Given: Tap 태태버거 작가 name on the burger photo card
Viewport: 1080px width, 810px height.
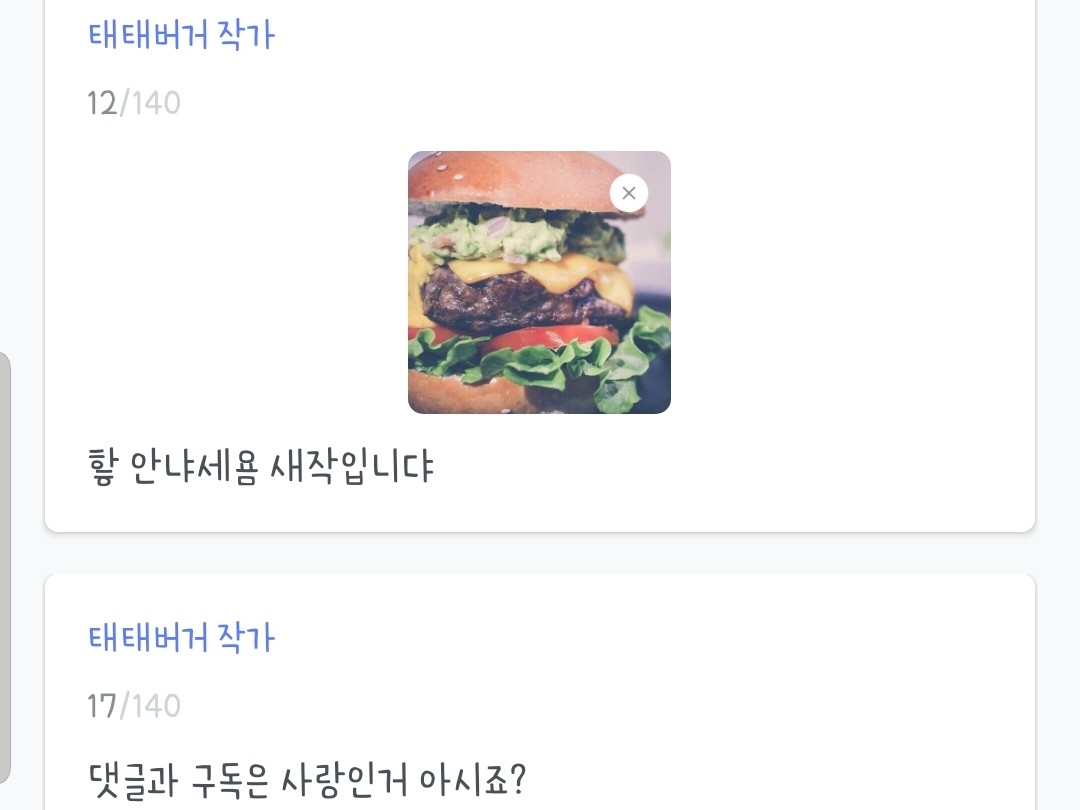Looking at the screenshot, I should point(181,36).
